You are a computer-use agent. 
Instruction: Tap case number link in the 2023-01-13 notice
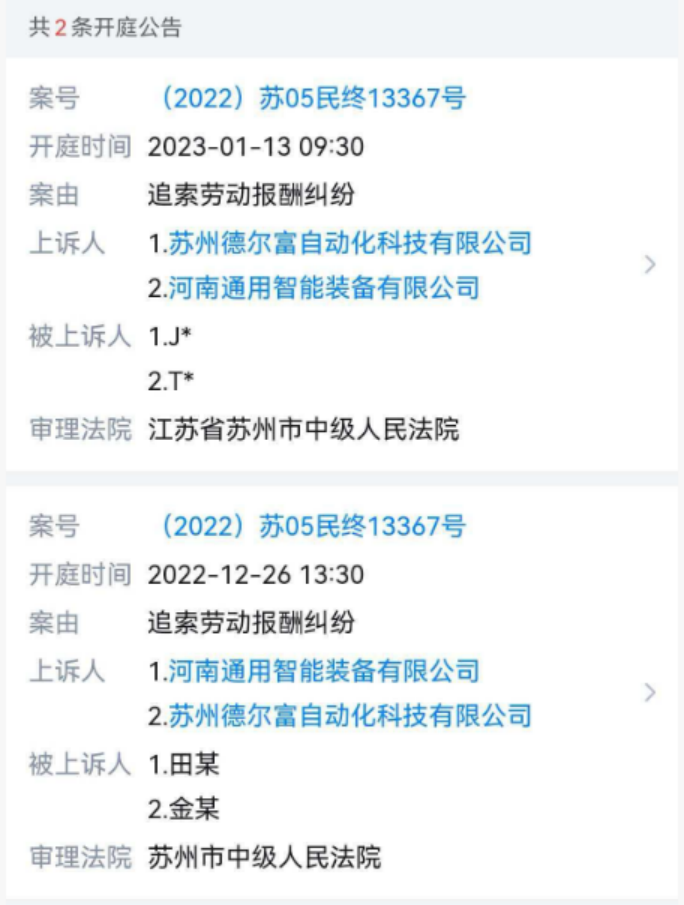[x=312, y=99]
